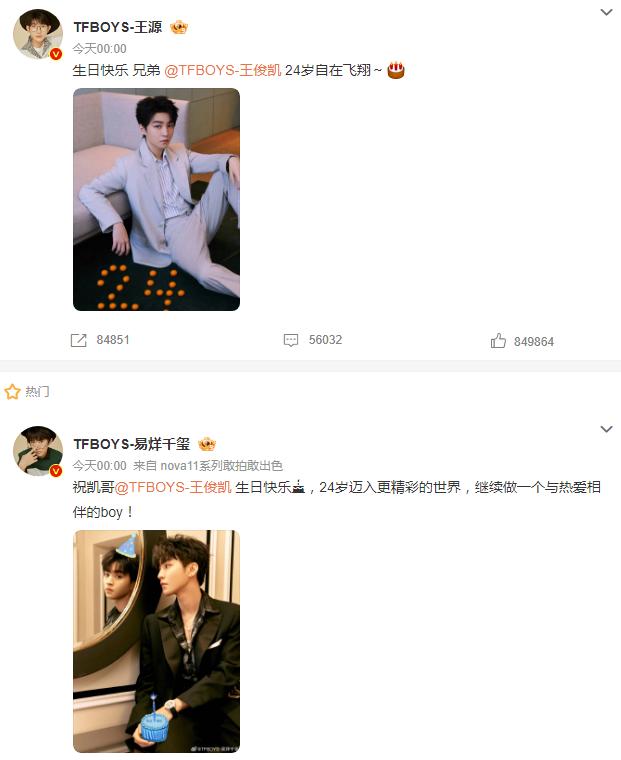The image size is (621, 760).
Task: Open the @TFBOYS-王俊凯 mention in 易烊千玺's post
Action: click(172, 487)
